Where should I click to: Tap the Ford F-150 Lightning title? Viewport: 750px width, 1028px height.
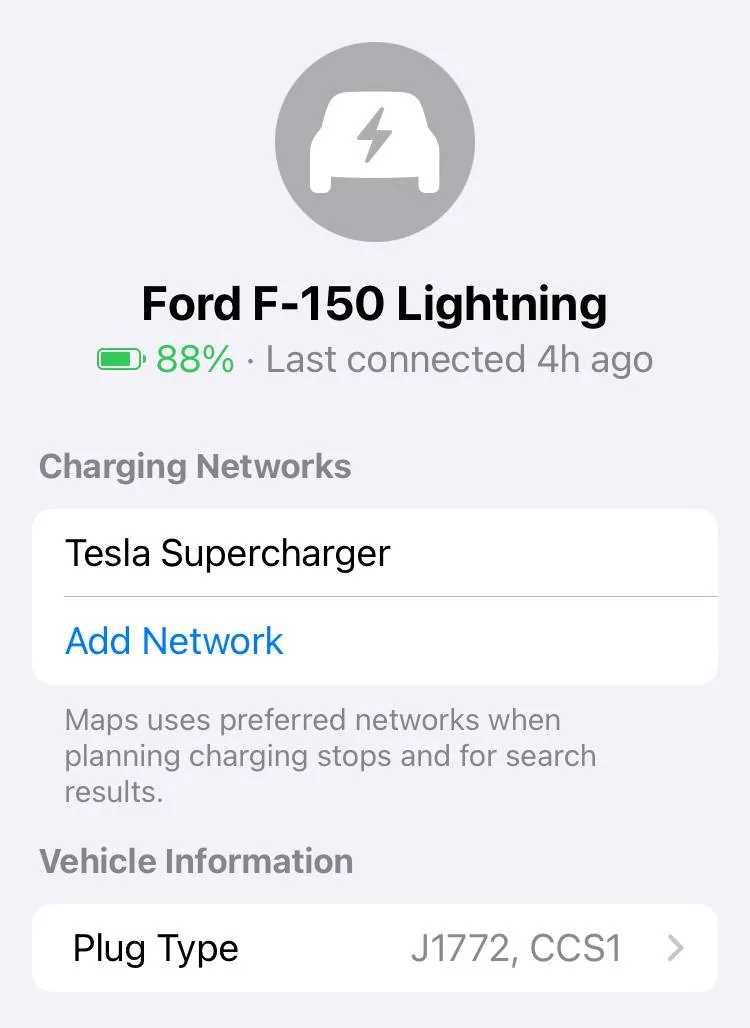tap(375, 303)
